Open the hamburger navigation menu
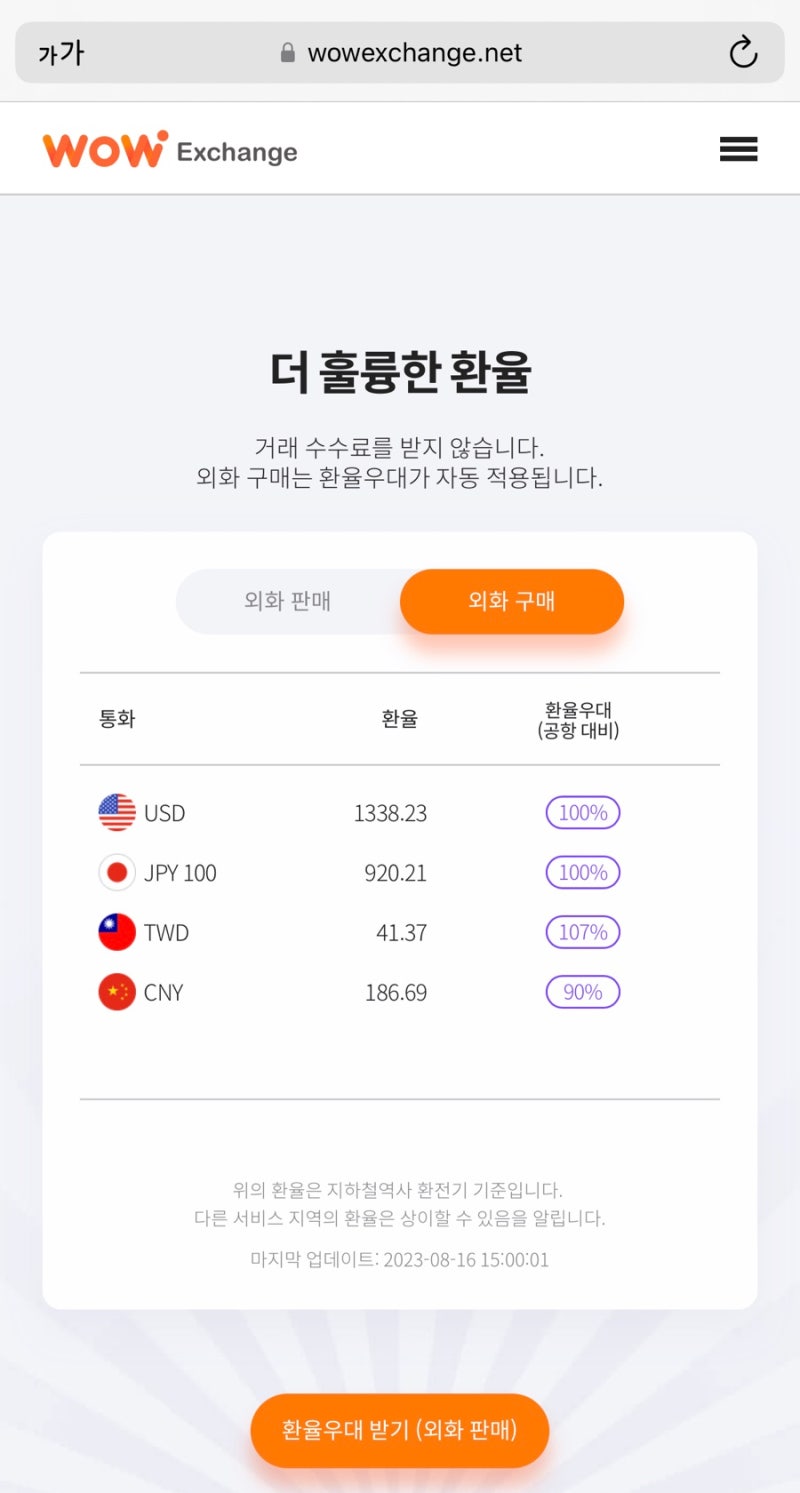The width and height of the screenshot is (800, 1493). coord(738,149)
